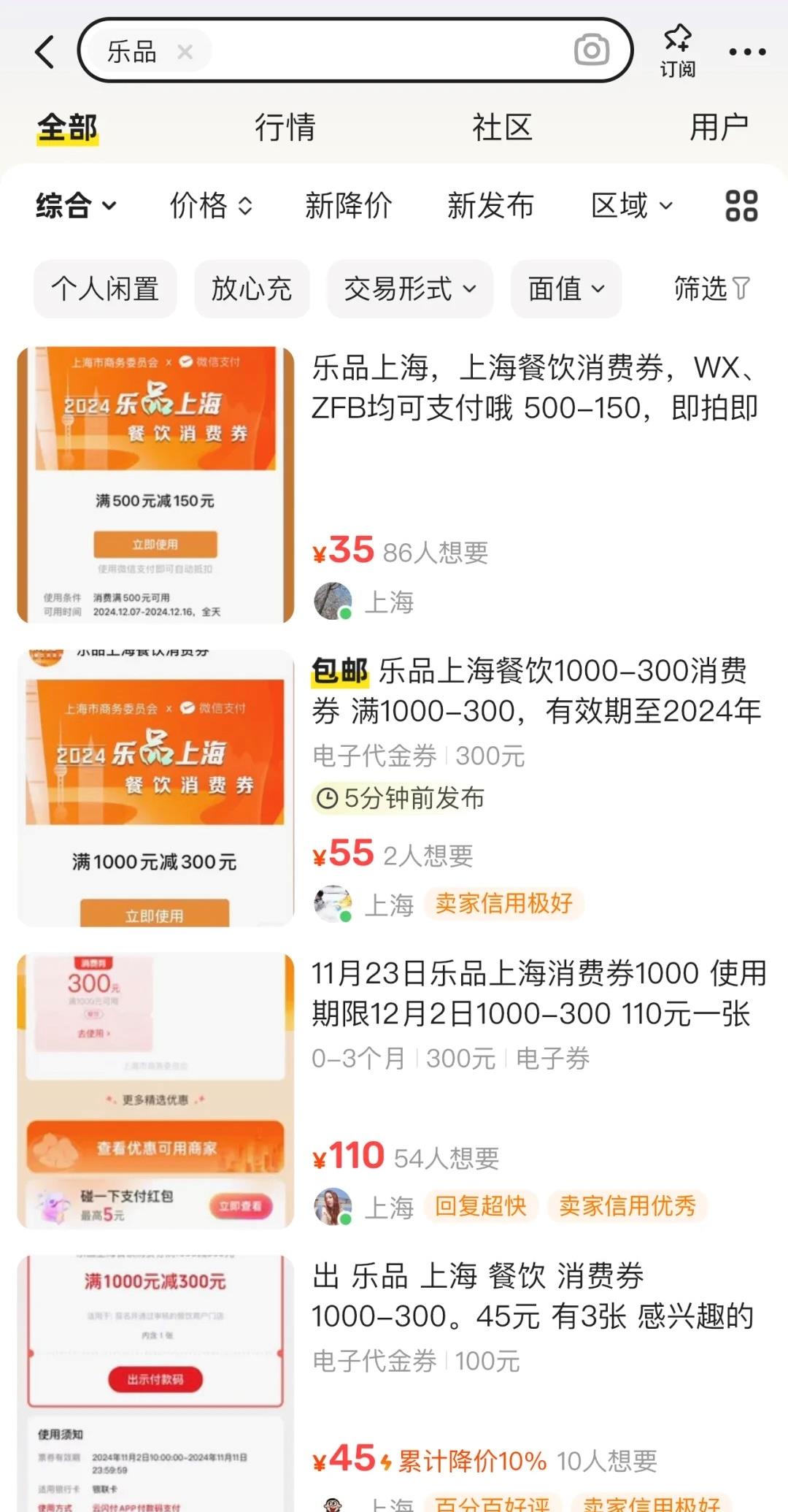Expand the 综合 sort dropdown
This screenshot has height=1512, width=788.
coord(76,206)
